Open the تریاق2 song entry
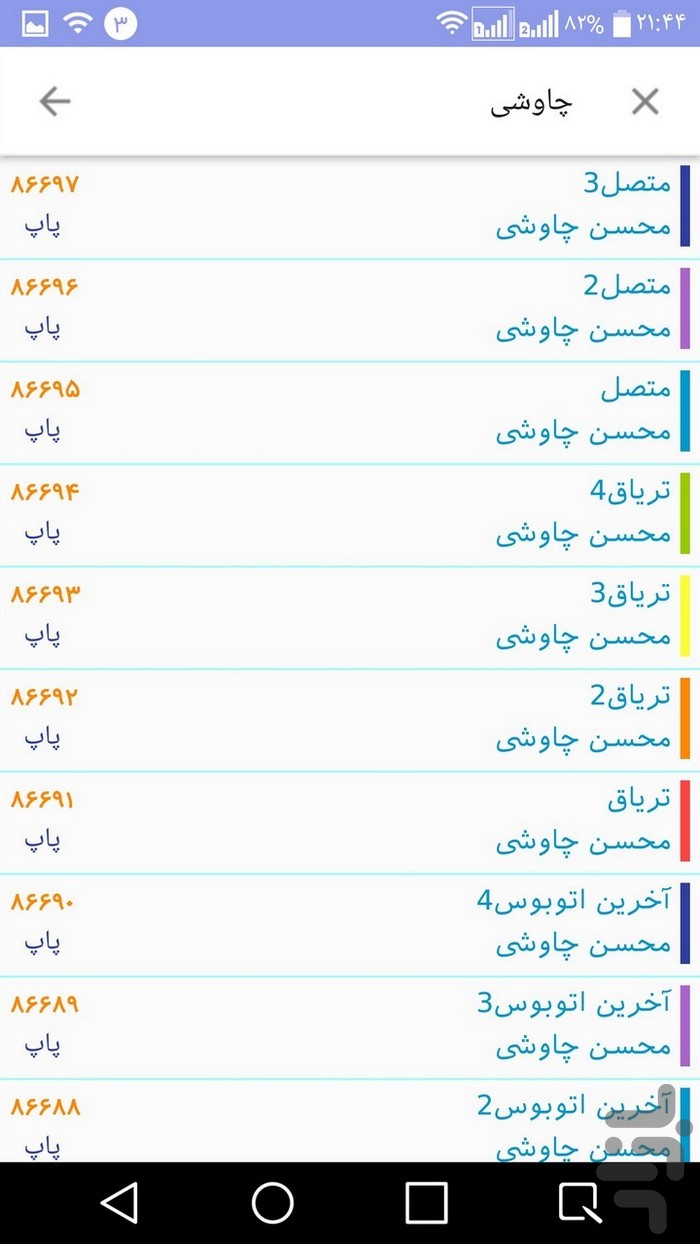 (350, 719)
